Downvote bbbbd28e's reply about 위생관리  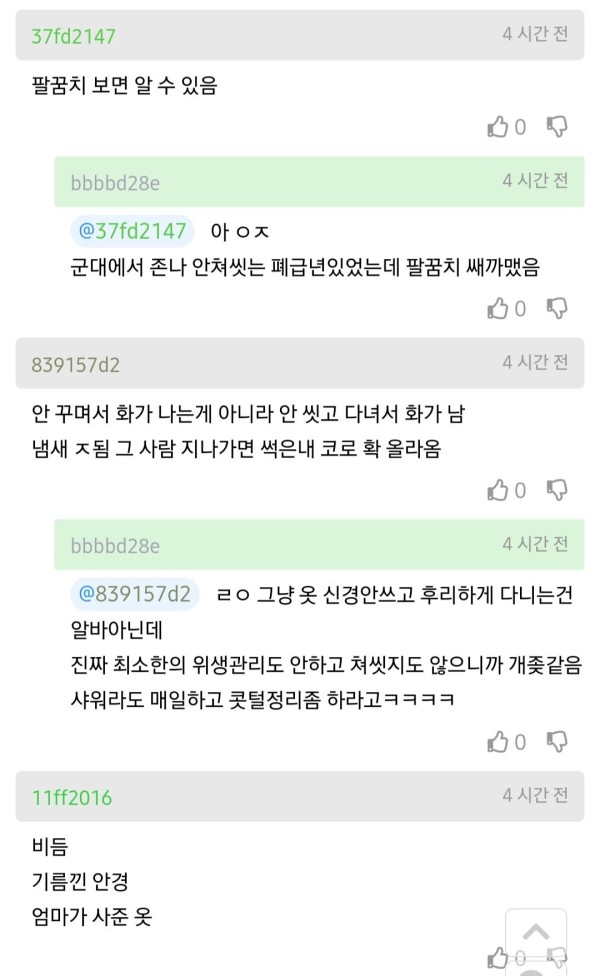(x=557, y=742)
